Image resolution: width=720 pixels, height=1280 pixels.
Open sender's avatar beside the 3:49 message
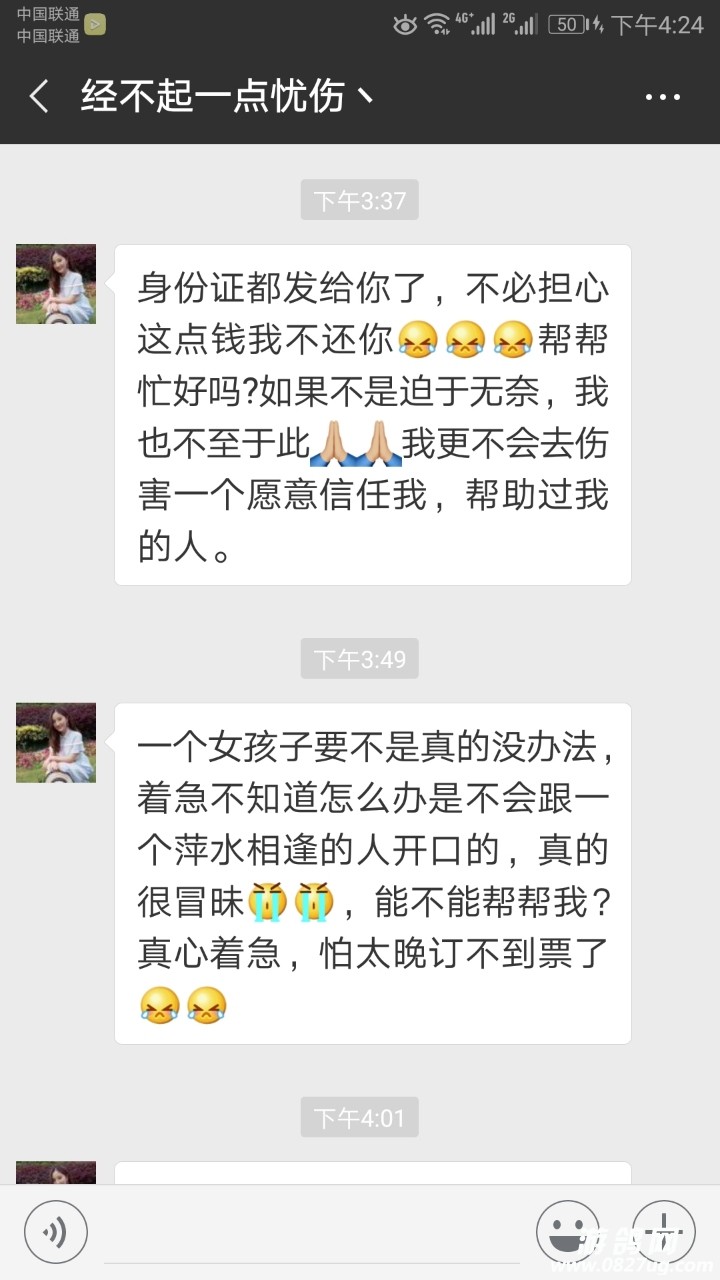coord(56,742)
